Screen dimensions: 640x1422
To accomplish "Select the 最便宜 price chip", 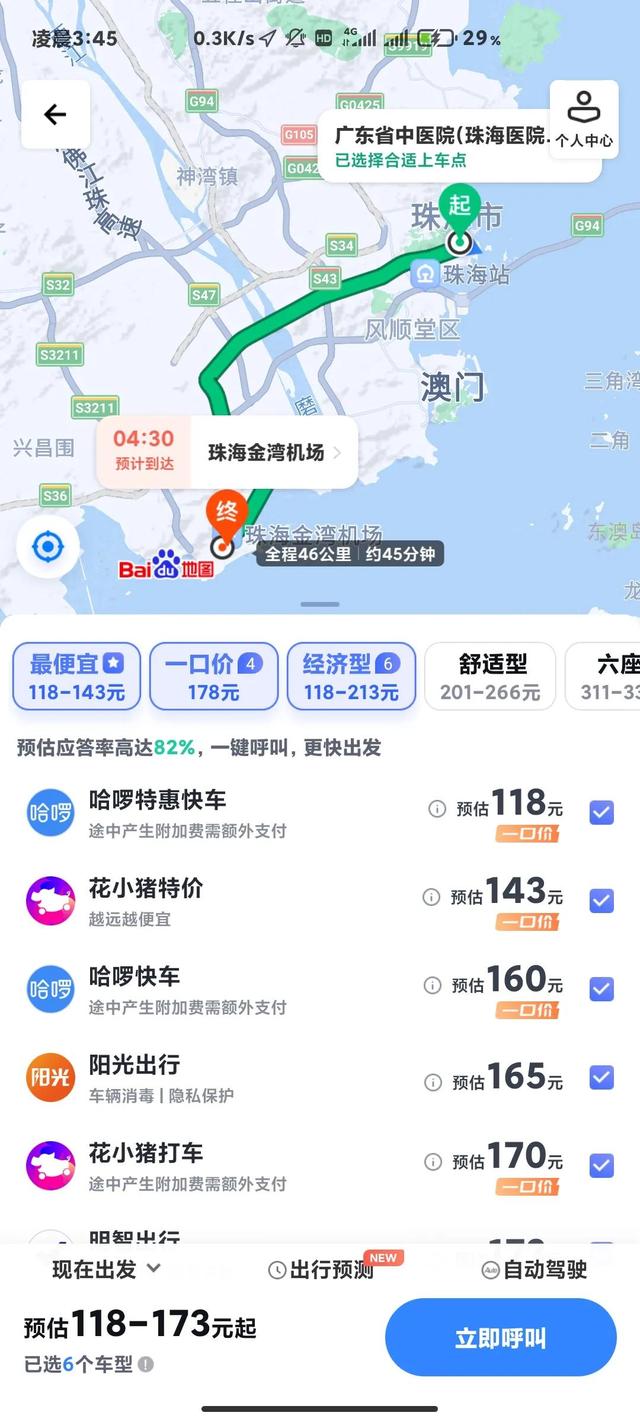I will (77, 677).
